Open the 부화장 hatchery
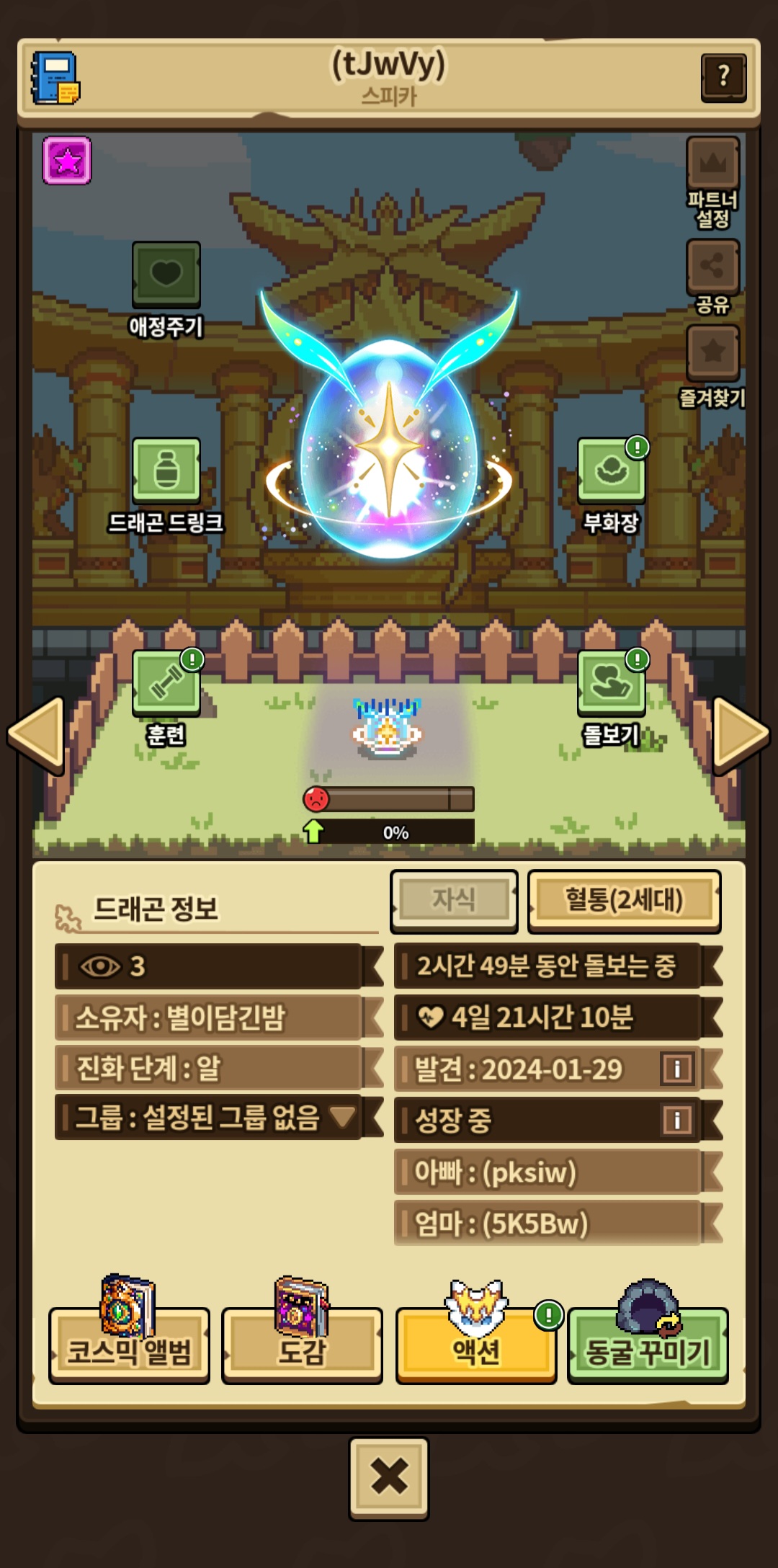The width and height of the screenshot is (778, 1568). pyautogui.click(x=611, y=471)
